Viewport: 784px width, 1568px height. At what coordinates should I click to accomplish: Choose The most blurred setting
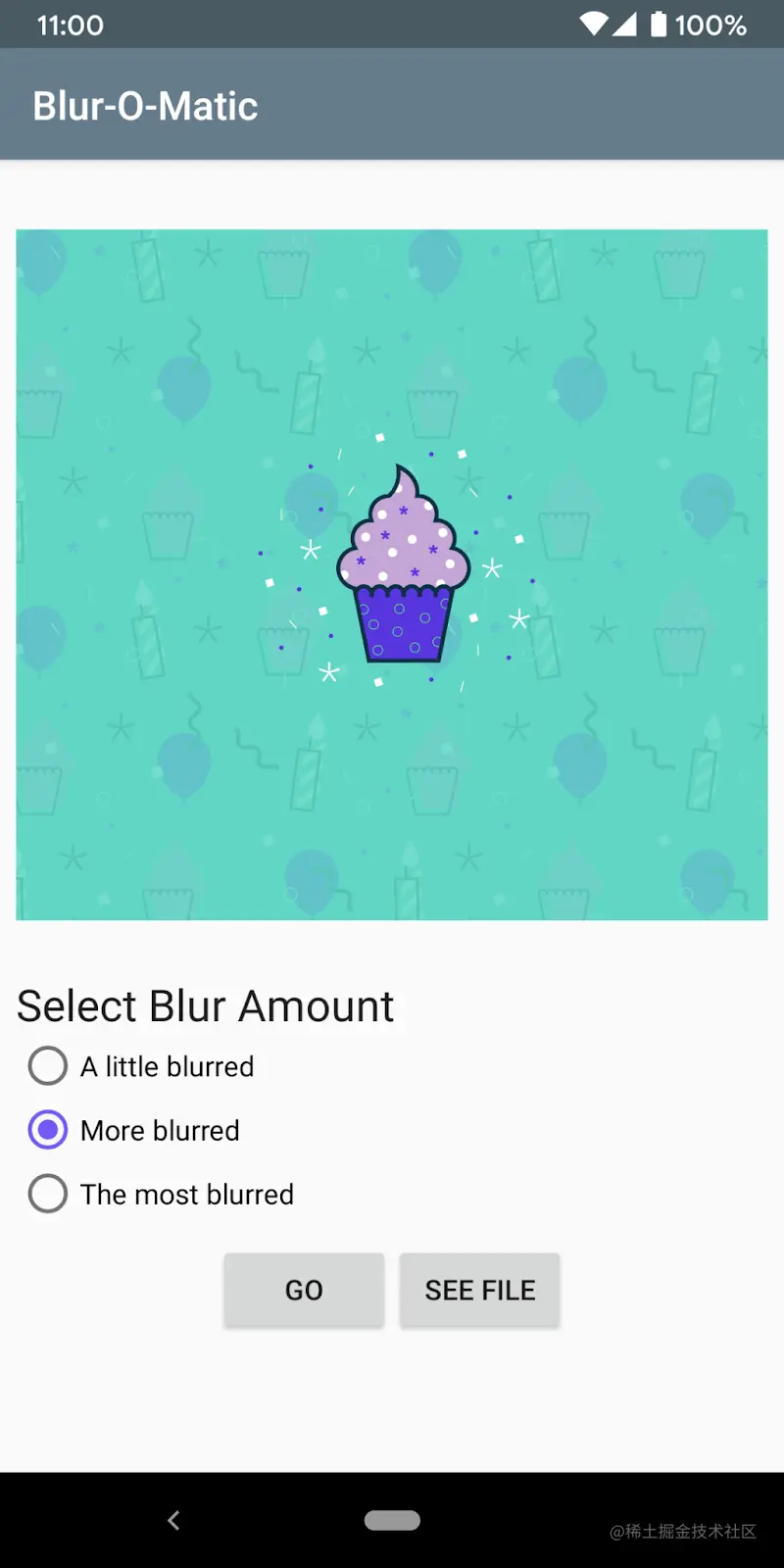47,1194
